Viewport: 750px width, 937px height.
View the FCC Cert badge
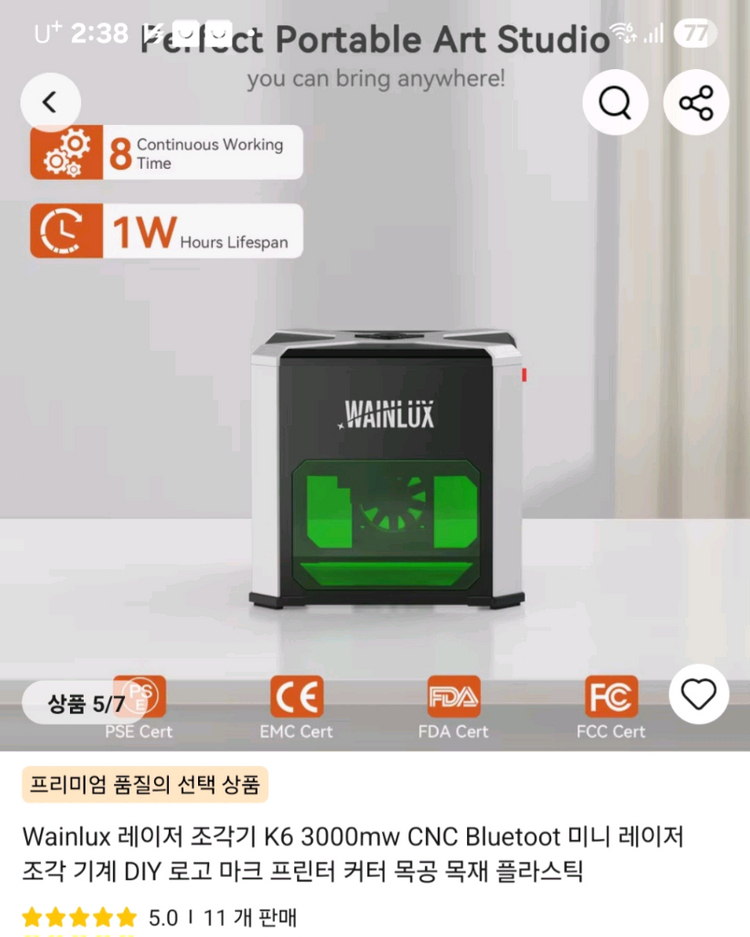tap(611, 697)
